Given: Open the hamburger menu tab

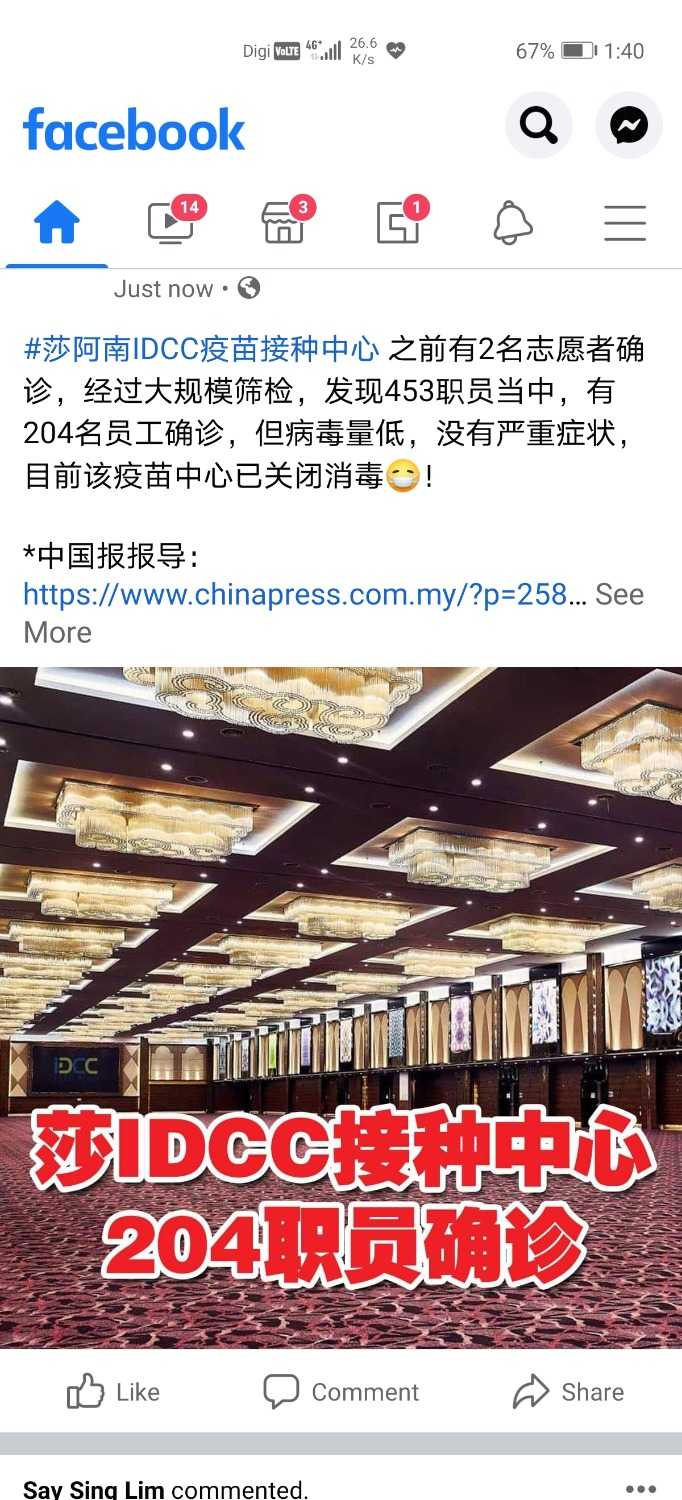Looking at the screenshot, I should tap(625, 222).
